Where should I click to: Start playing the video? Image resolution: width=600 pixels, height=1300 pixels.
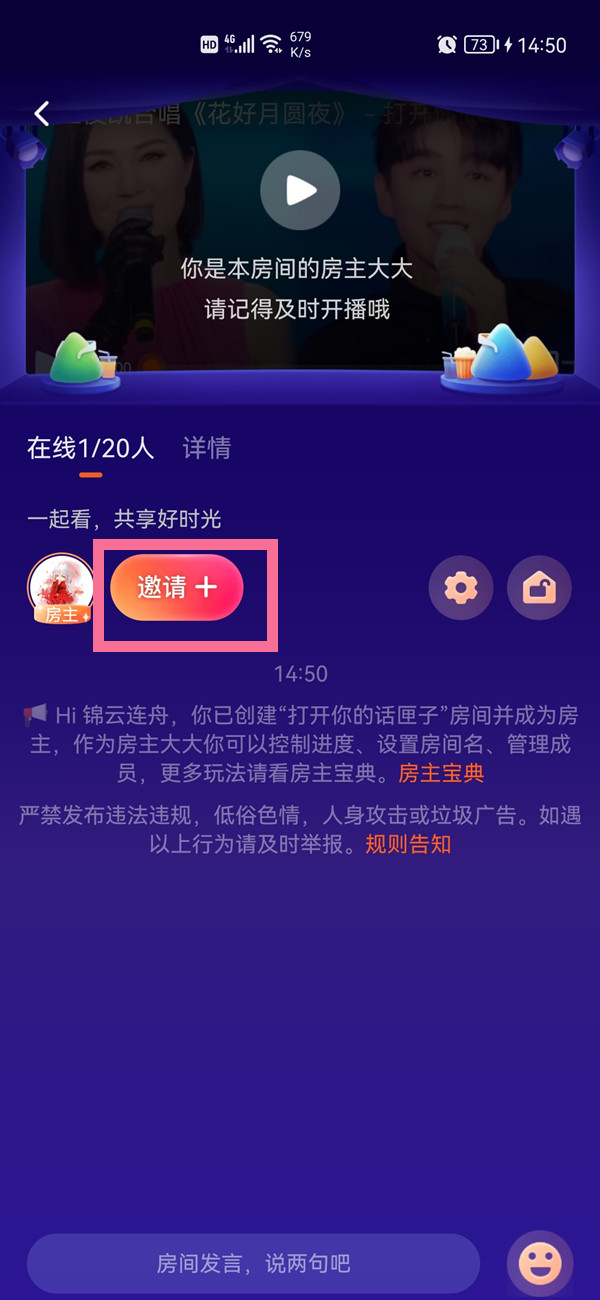(x=300, y=190)
